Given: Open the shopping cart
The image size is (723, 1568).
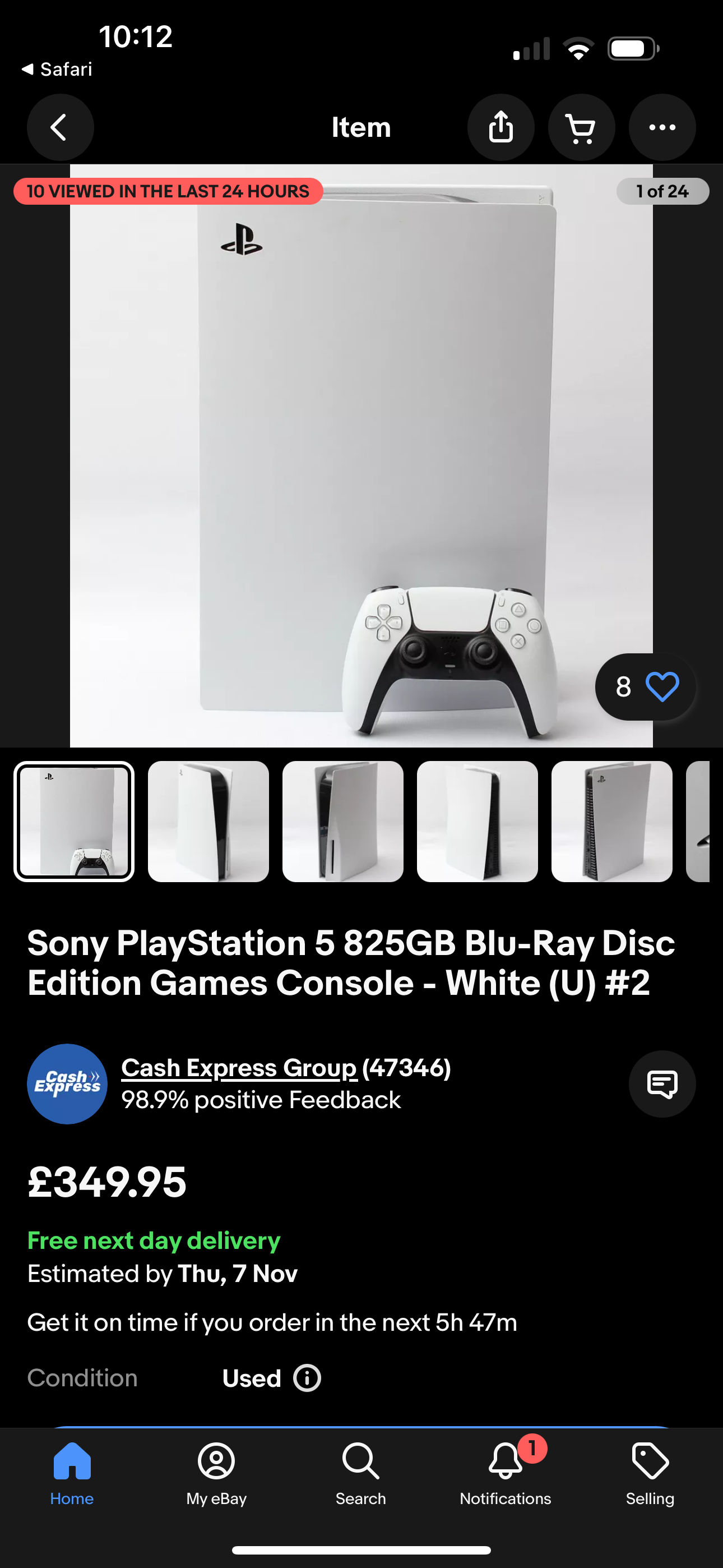Looking at the screenshot, I should pos(581,127).
